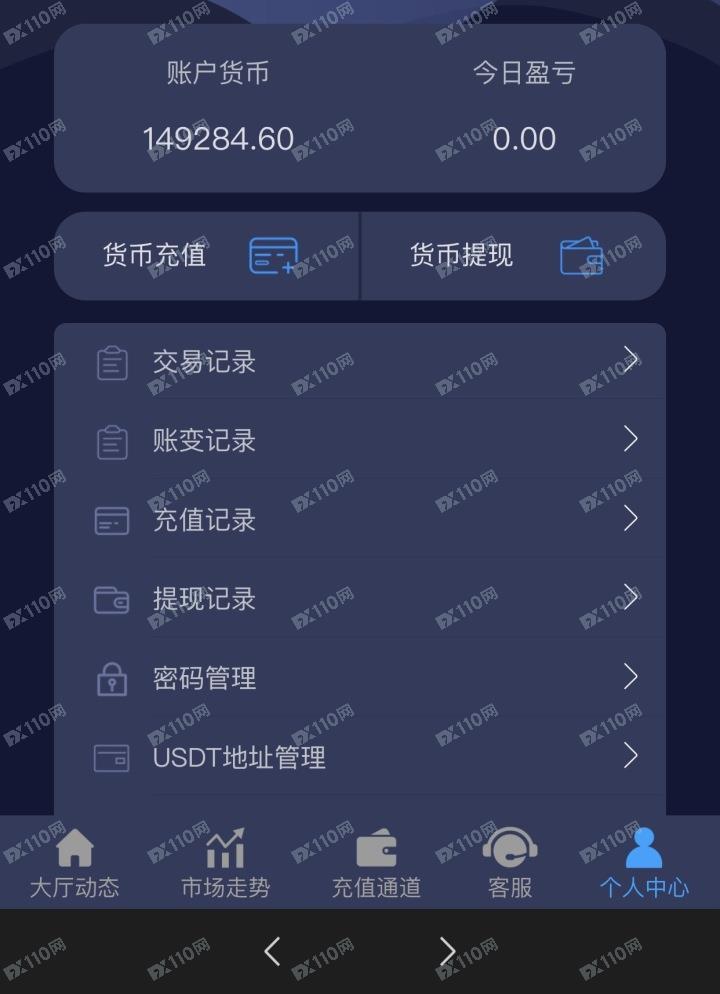Switch to 市场走势 tab
720x994 pixels.
[225, 864]
